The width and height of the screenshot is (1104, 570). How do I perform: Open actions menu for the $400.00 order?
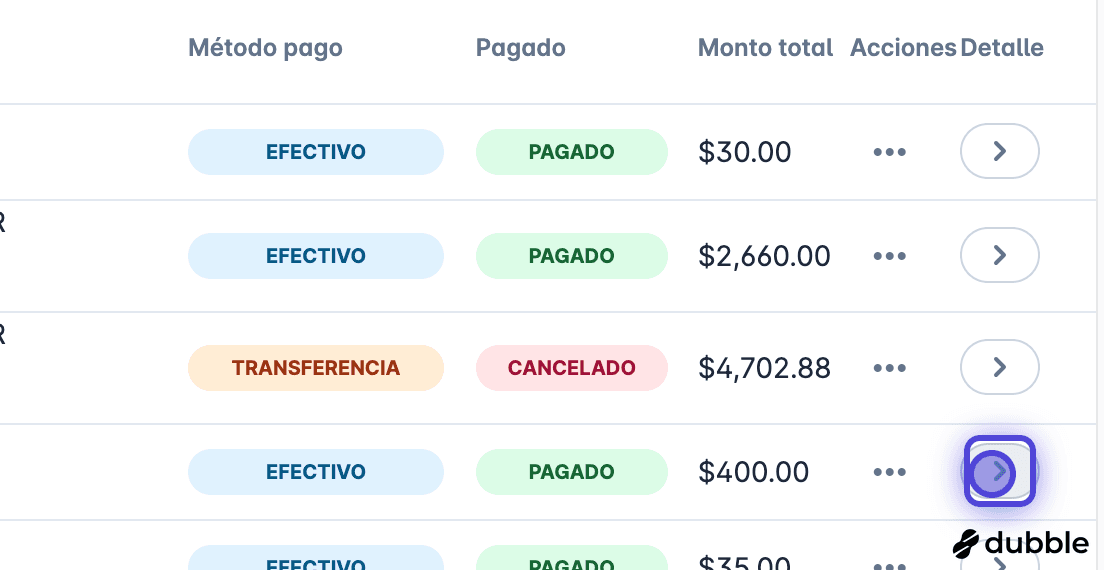click(889, 471)
